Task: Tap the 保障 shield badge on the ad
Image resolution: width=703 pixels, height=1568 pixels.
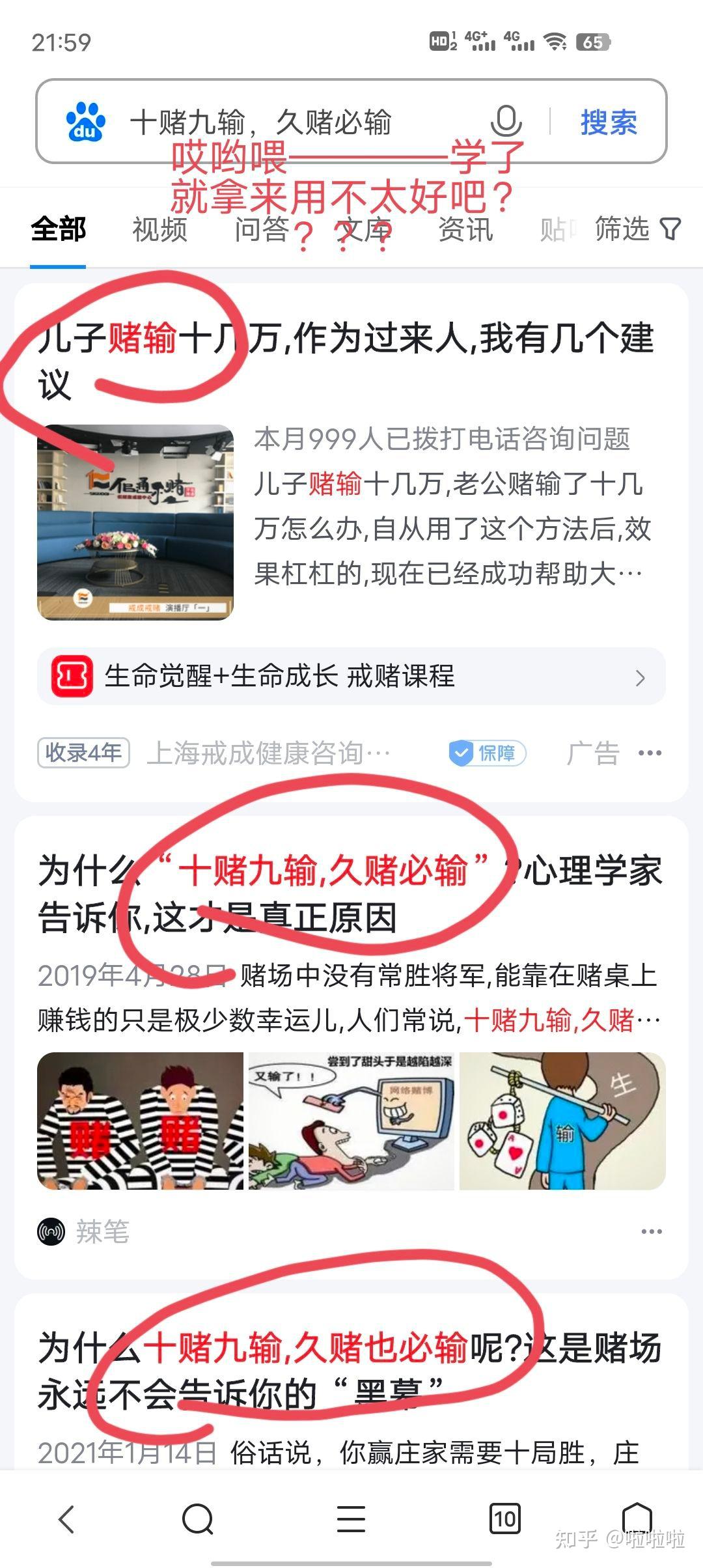Action: point(485,753)
